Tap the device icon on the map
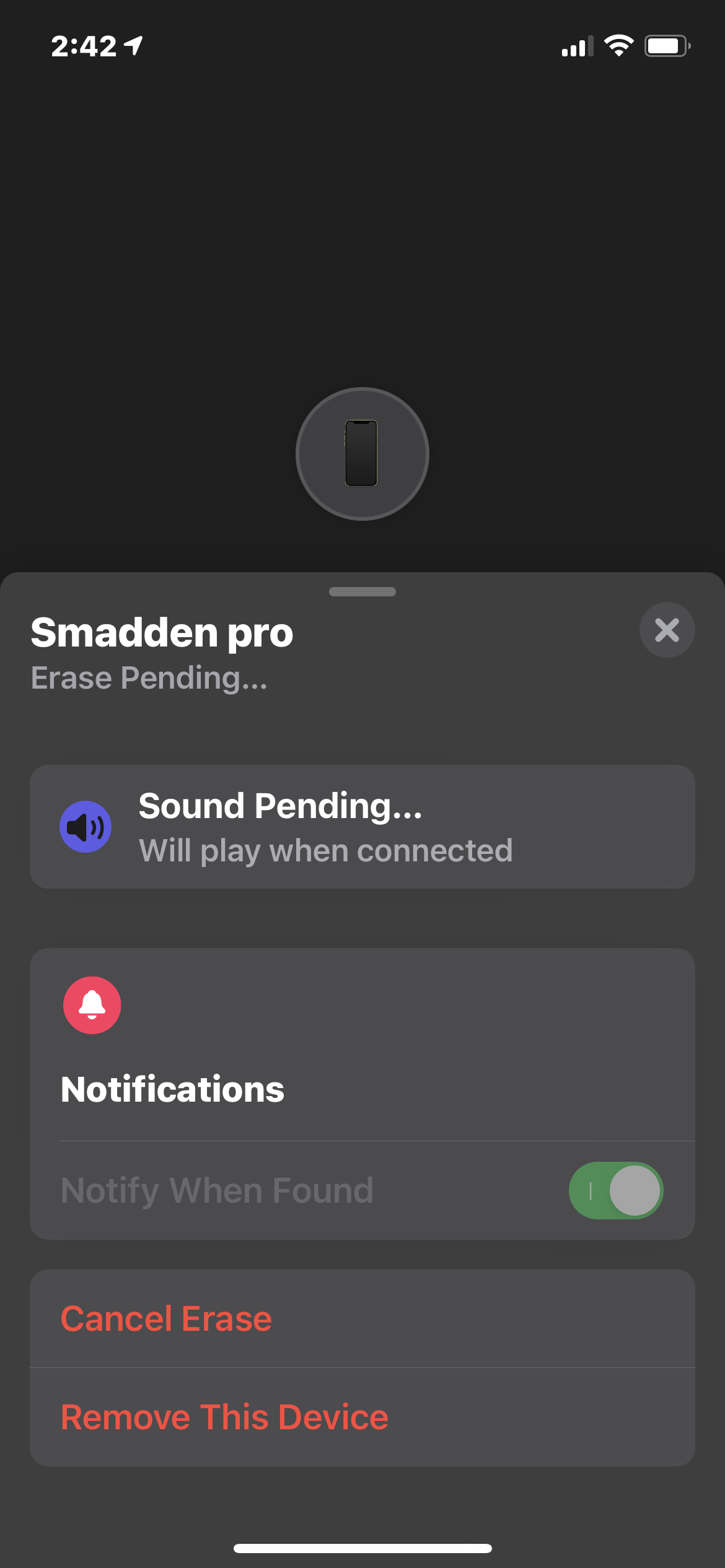This screenshot has height=1568, width=725. (362, 453)
